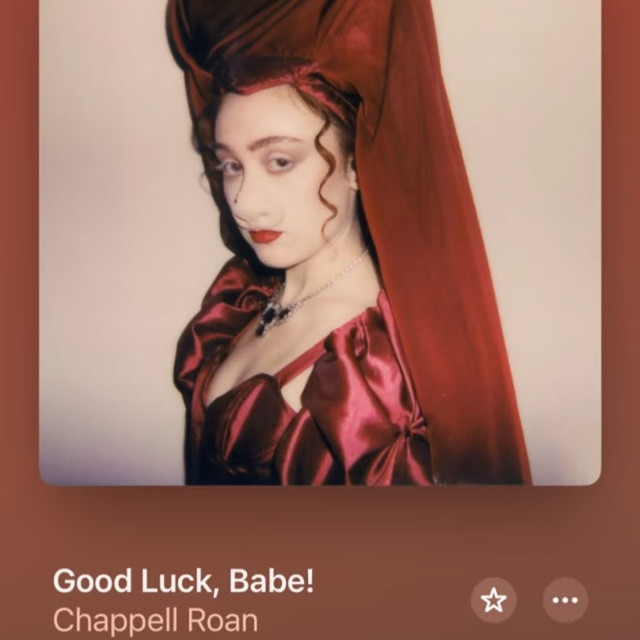Open the more options menu

(565, 600)
